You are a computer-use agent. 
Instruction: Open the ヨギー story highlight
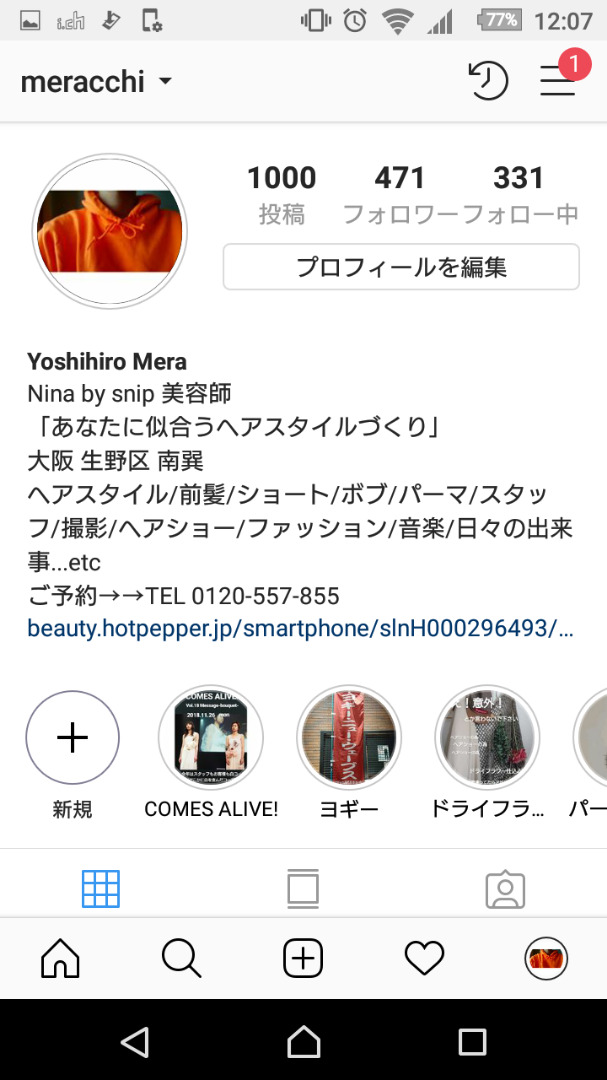coord(349,738)
